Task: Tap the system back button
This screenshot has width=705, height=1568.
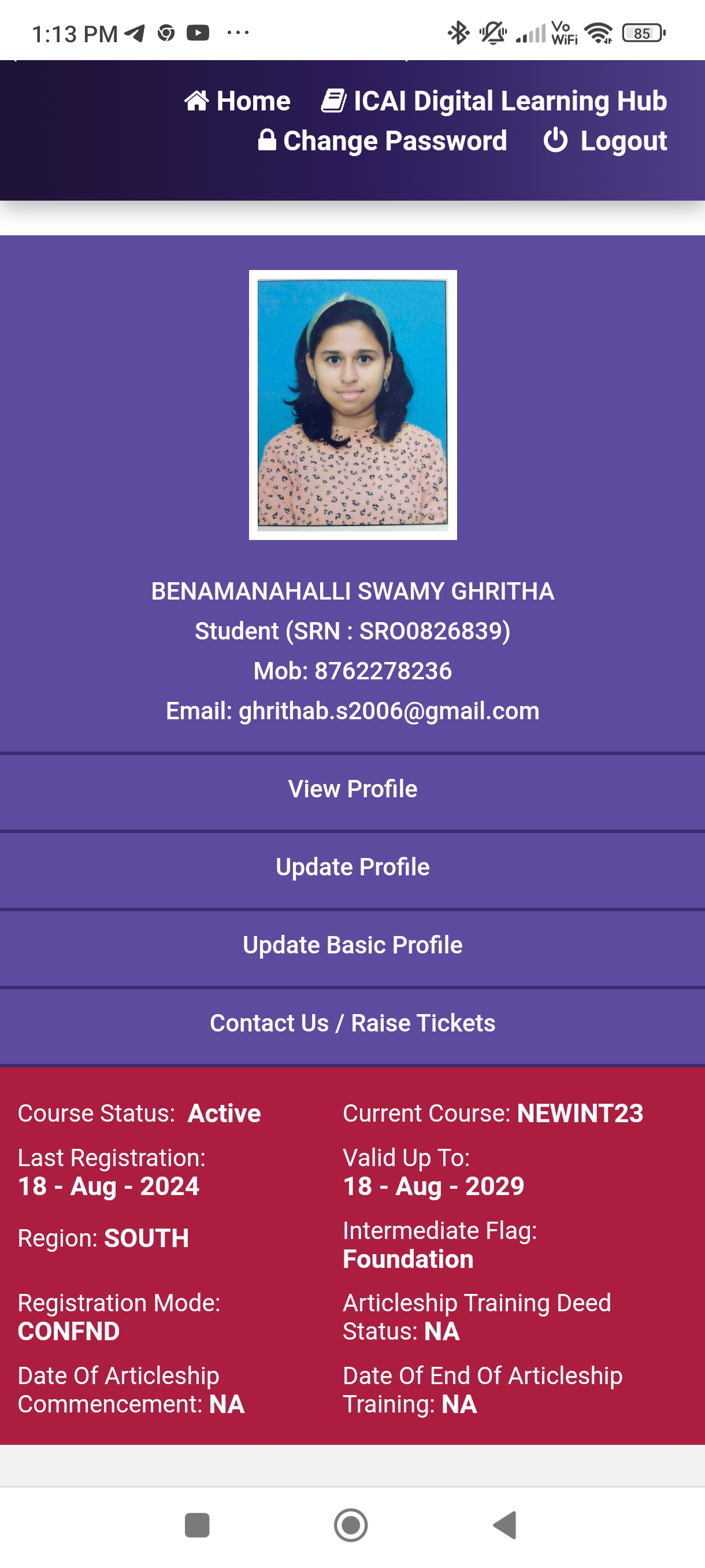Action: (x=505, y=1525)
